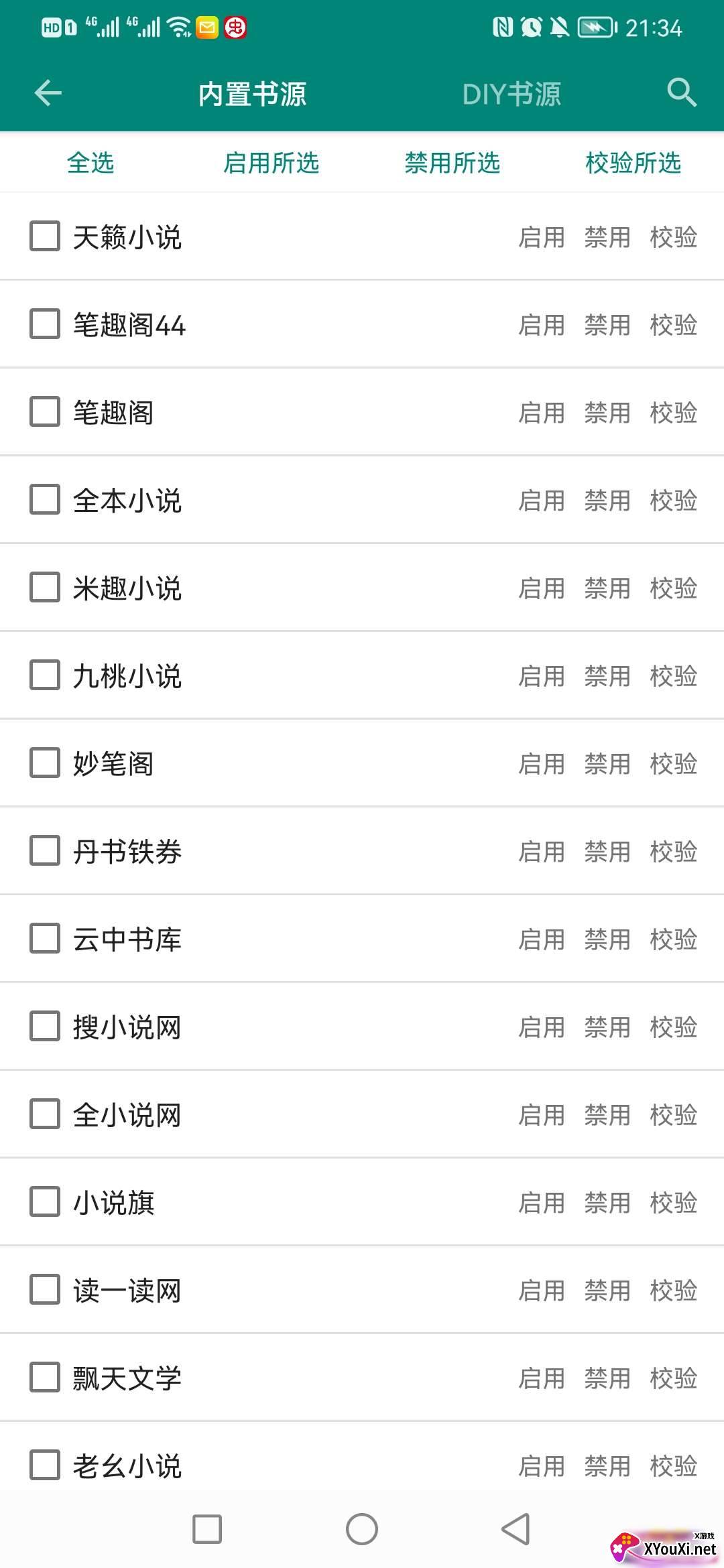This screenshot has width=724, height=1568.
Task: Tap 启用所选 to enable selected sources
Action: [271, 163]
